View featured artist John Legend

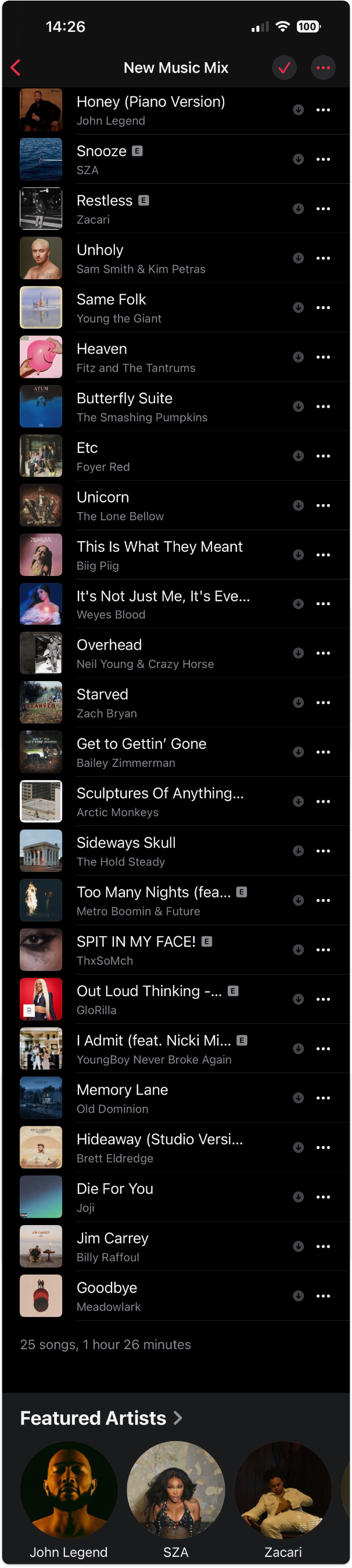tap(68, 1490)
